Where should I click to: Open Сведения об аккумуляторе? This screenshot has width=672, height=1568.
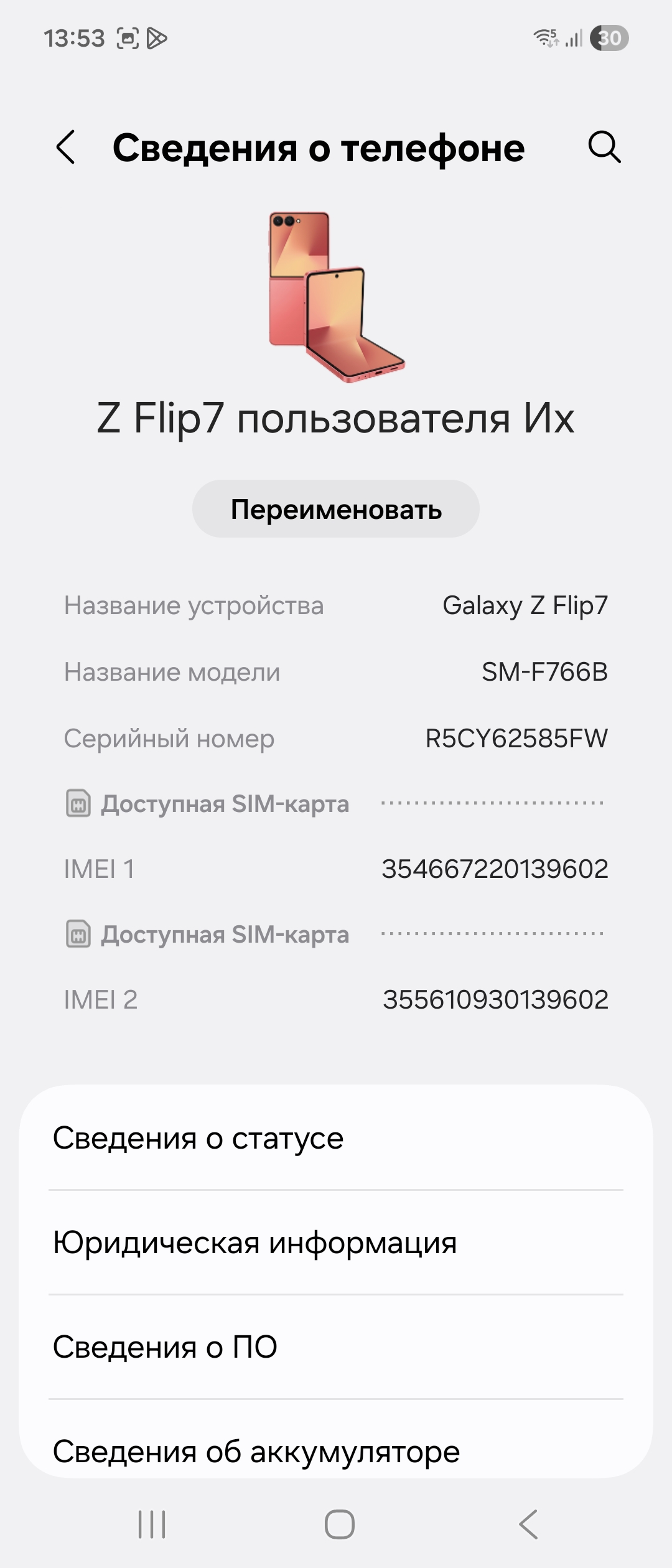tap(336, 1450)
